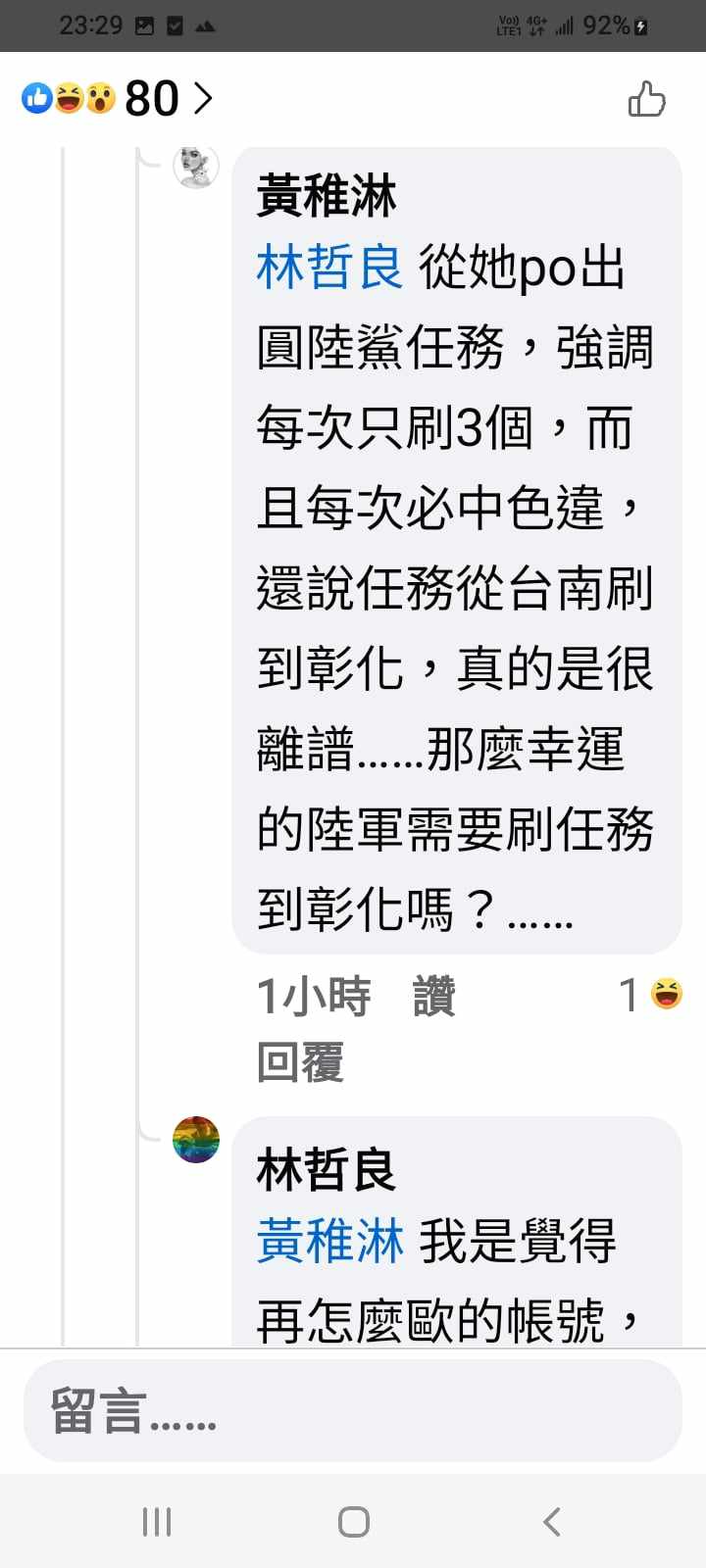Image resolution: width=706 pixels, height=1568 pixels.
Task: Tap 回覆 to reply to 黃稚淋's comment
Action: point(300,1062)
